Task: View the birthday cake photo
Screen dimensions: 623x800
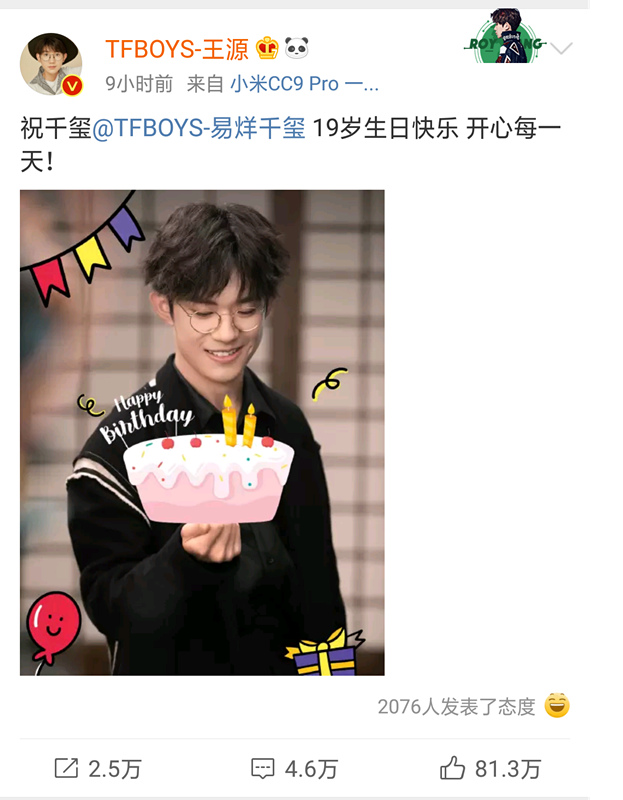Action: click(202, 432)
